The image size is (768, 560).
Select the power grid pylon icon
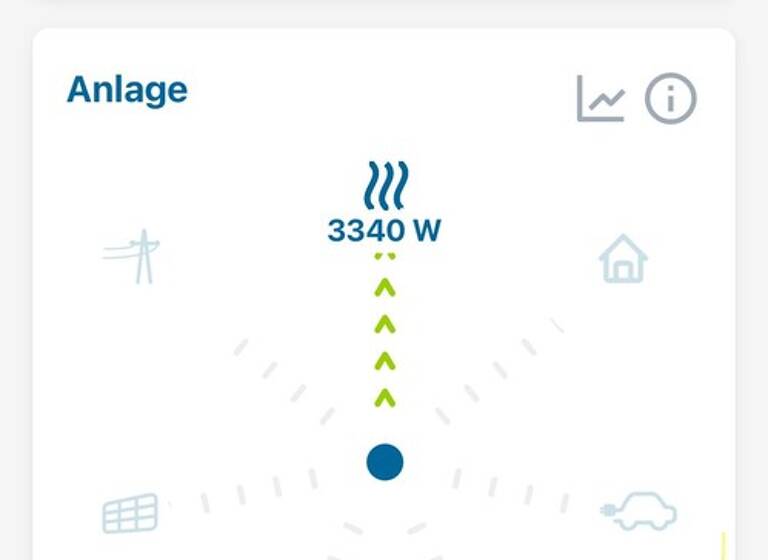[133, 256]
